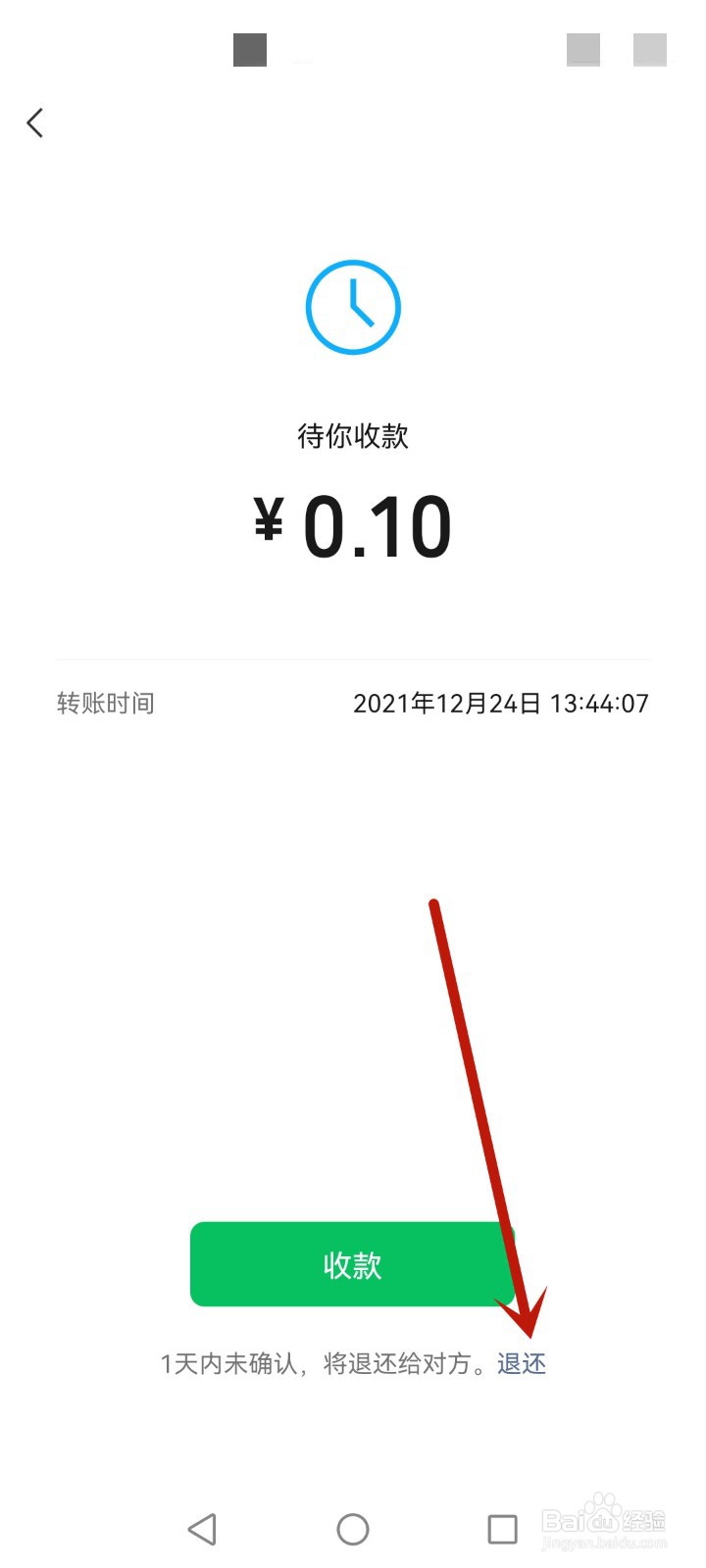Go back using the top-left arrow
Screen dimensions: 706x1568
click(x=35, y=122)
